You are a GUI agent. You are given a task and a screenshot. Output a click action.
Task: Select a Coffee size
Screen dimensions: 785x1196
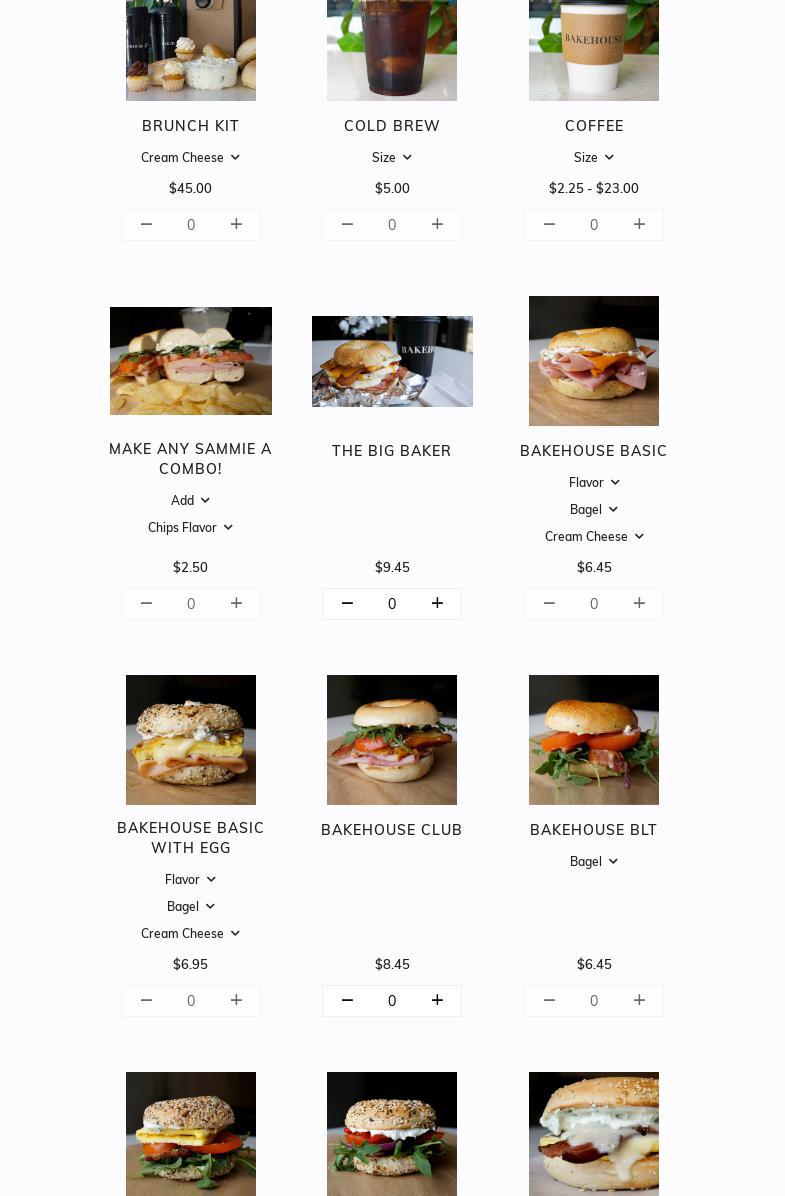coord(594,157)
